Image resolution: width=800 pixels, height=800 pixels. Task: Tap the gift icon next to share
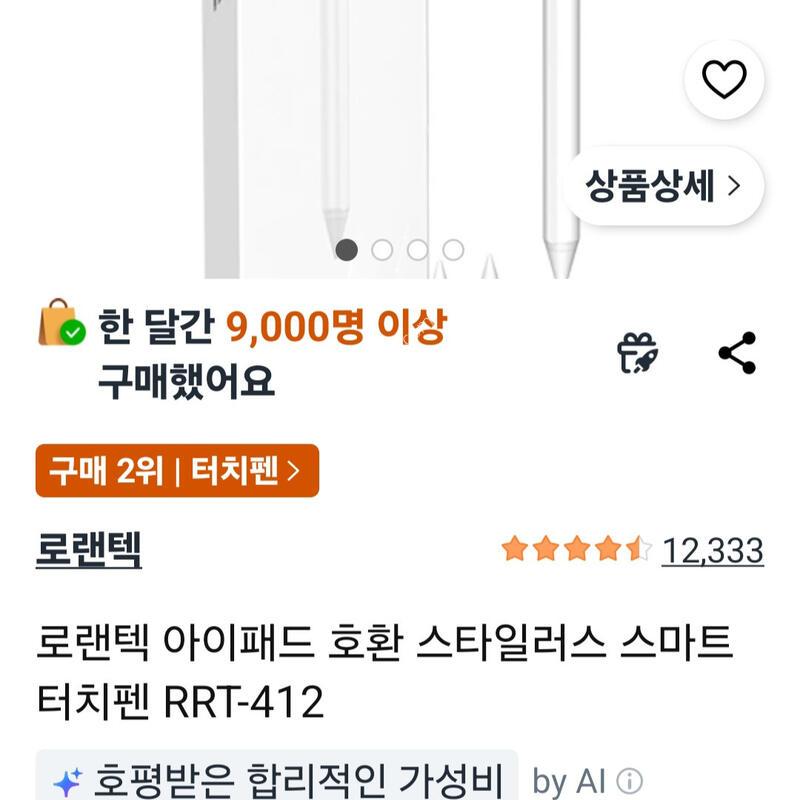point(638,354)
